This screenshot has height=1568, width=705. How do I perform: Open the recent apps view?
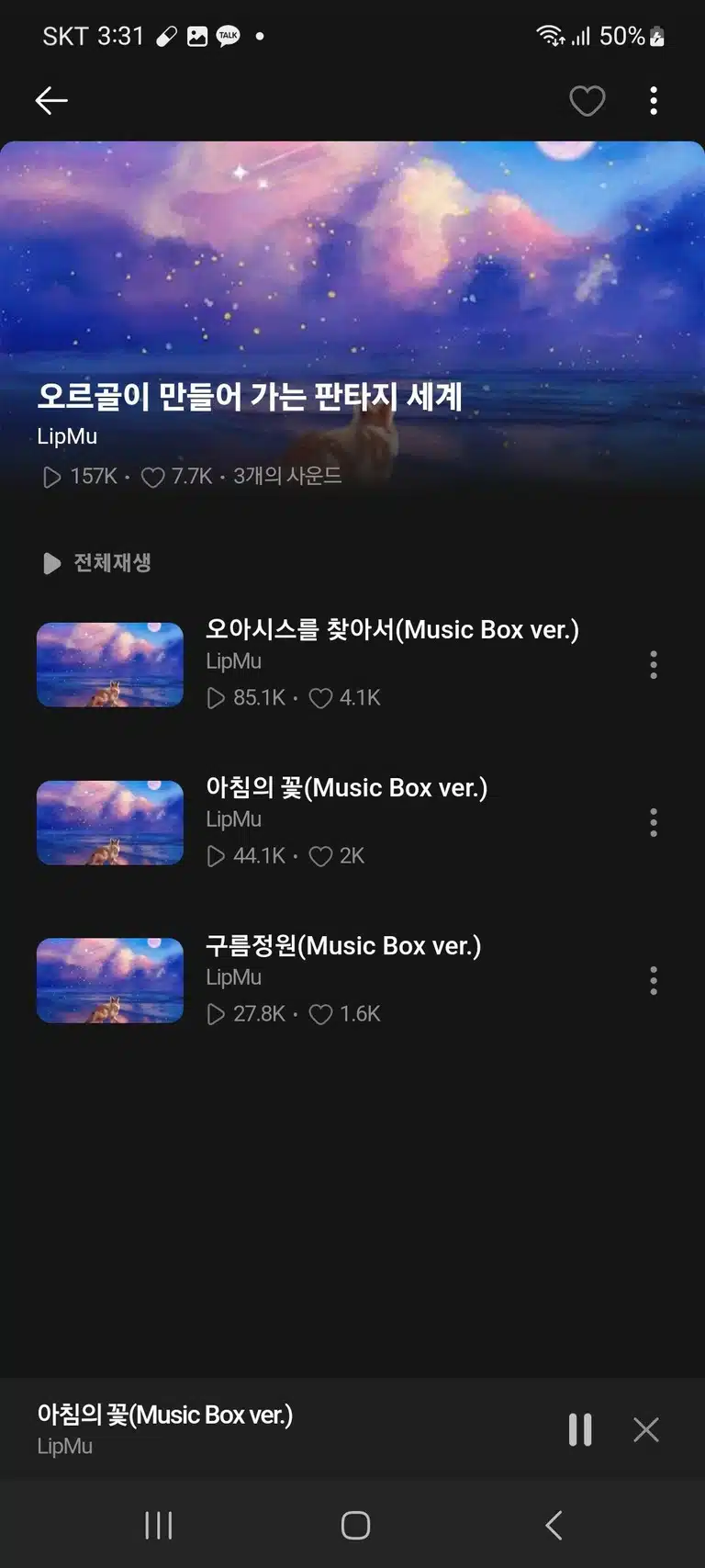(159, 1526)
